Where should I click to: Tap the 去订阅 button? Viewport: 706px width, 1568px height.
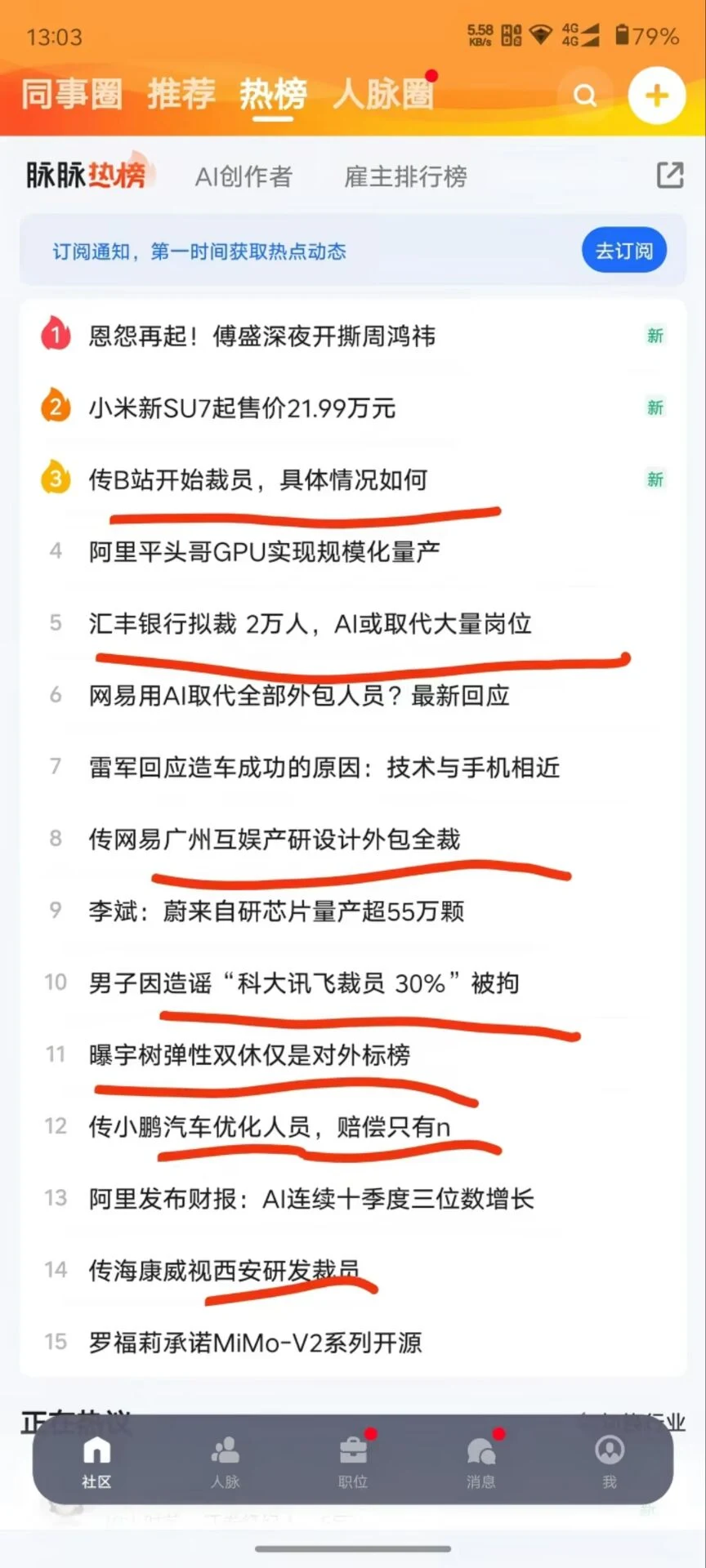(624, 250)
